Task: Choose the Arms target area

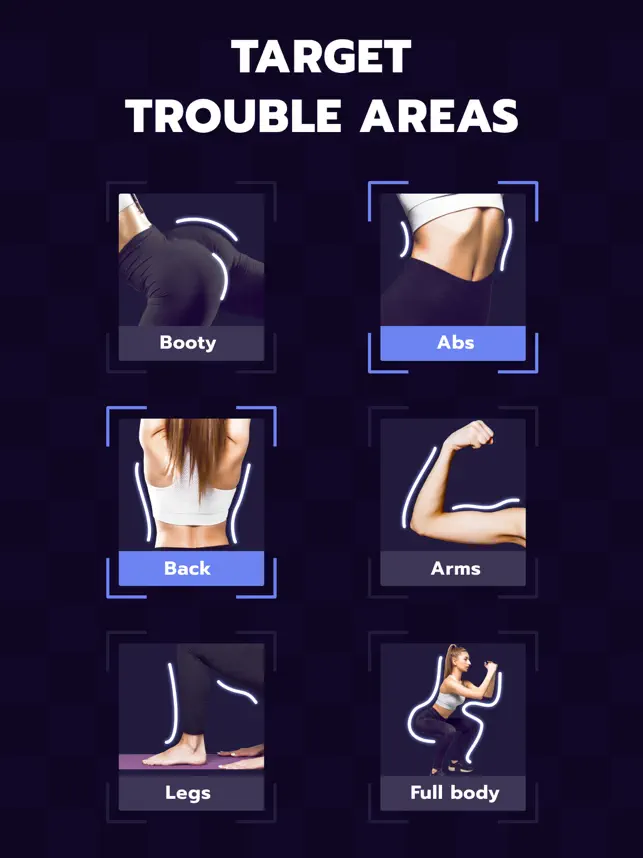Action: pos(452,502)
